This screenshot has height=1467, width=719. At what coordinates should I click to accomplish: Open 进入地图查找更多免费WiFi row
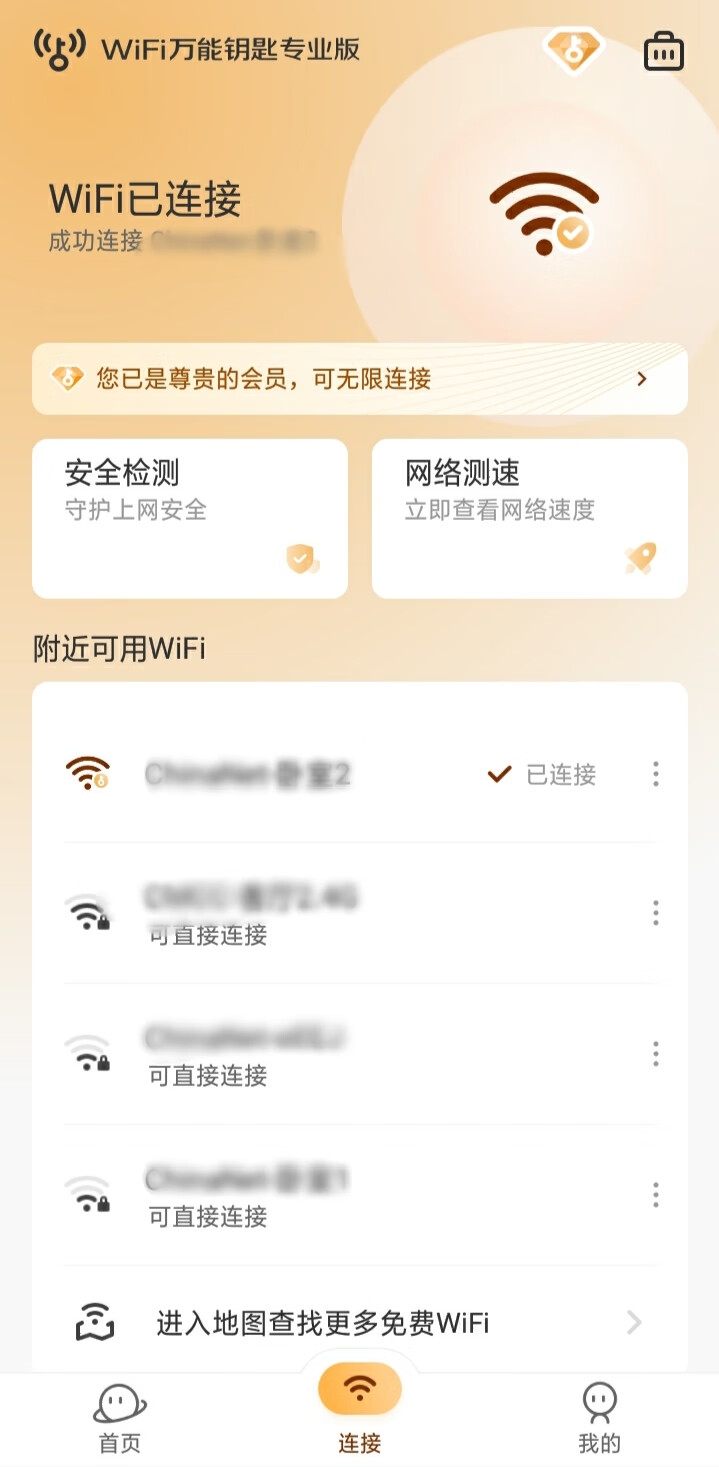click(359, 1323)
